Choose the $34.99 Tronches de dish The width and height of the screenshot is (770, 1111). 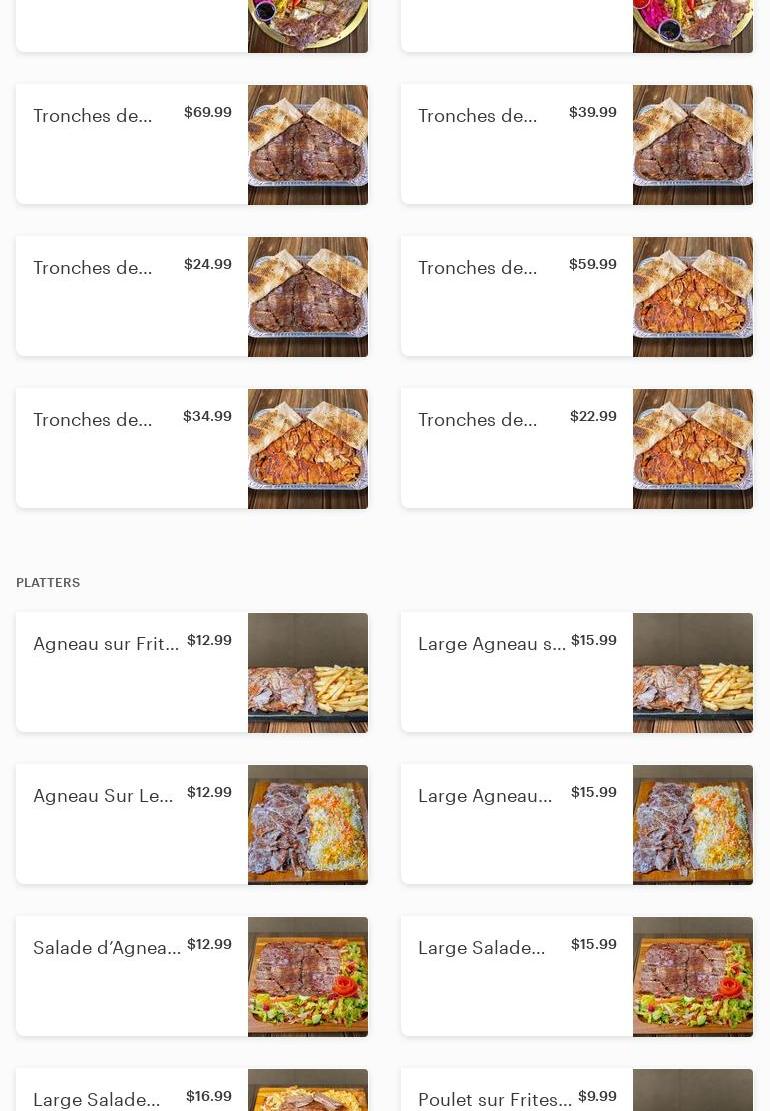click(x=132, y=448)
